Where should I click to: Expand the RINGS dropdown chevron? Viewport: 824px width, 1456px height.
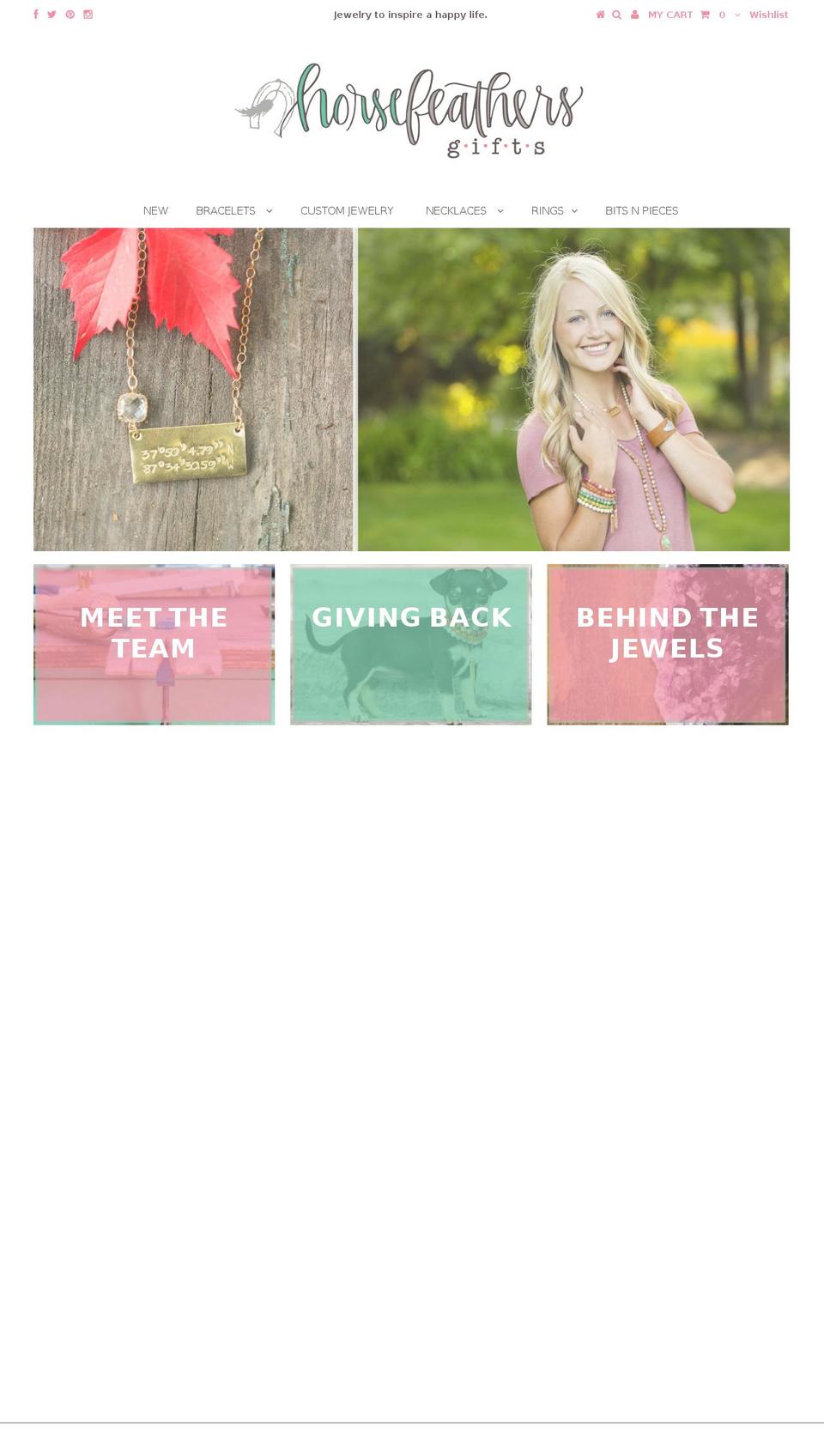click(575, 210)
